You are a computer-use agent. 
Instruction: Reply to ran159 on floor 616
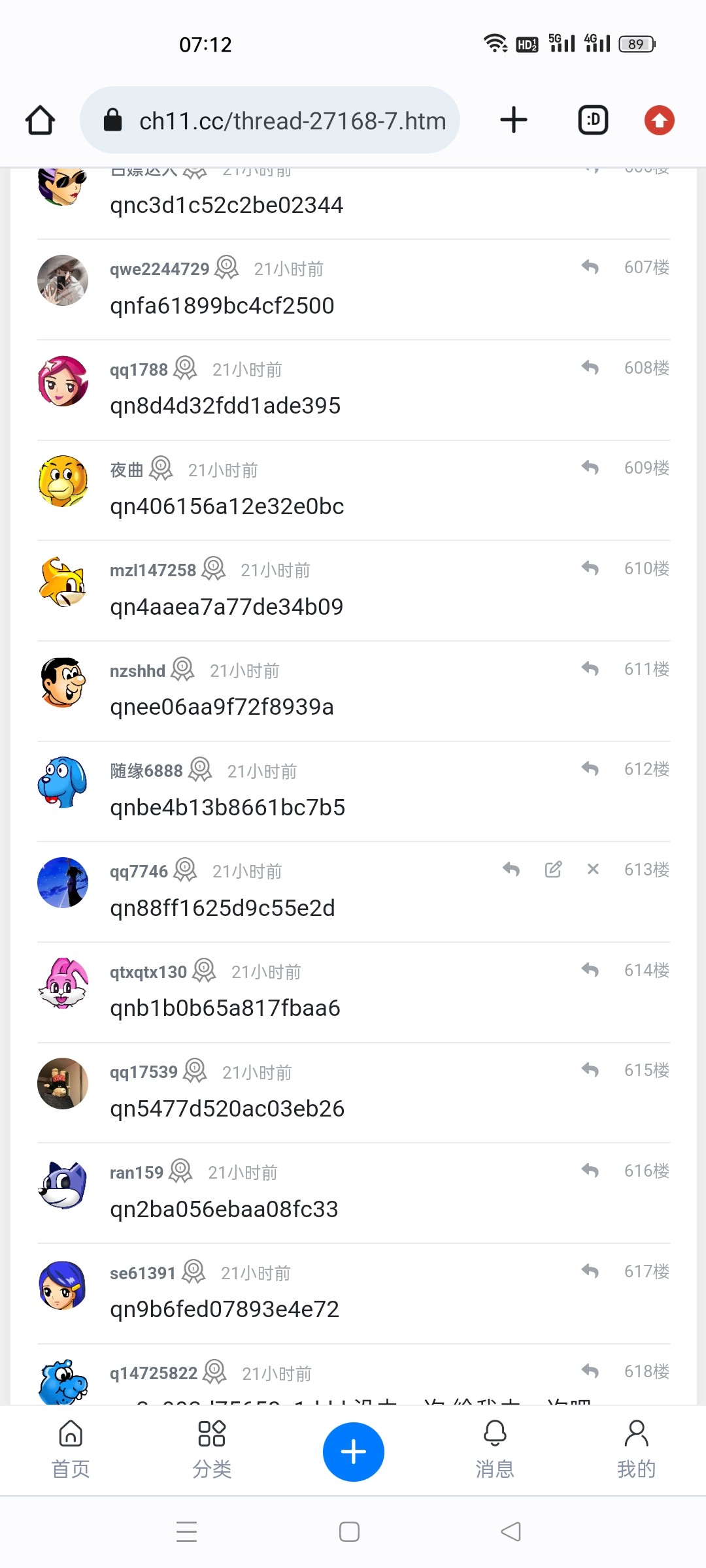pyautogui.click(x=590, y=1170)
